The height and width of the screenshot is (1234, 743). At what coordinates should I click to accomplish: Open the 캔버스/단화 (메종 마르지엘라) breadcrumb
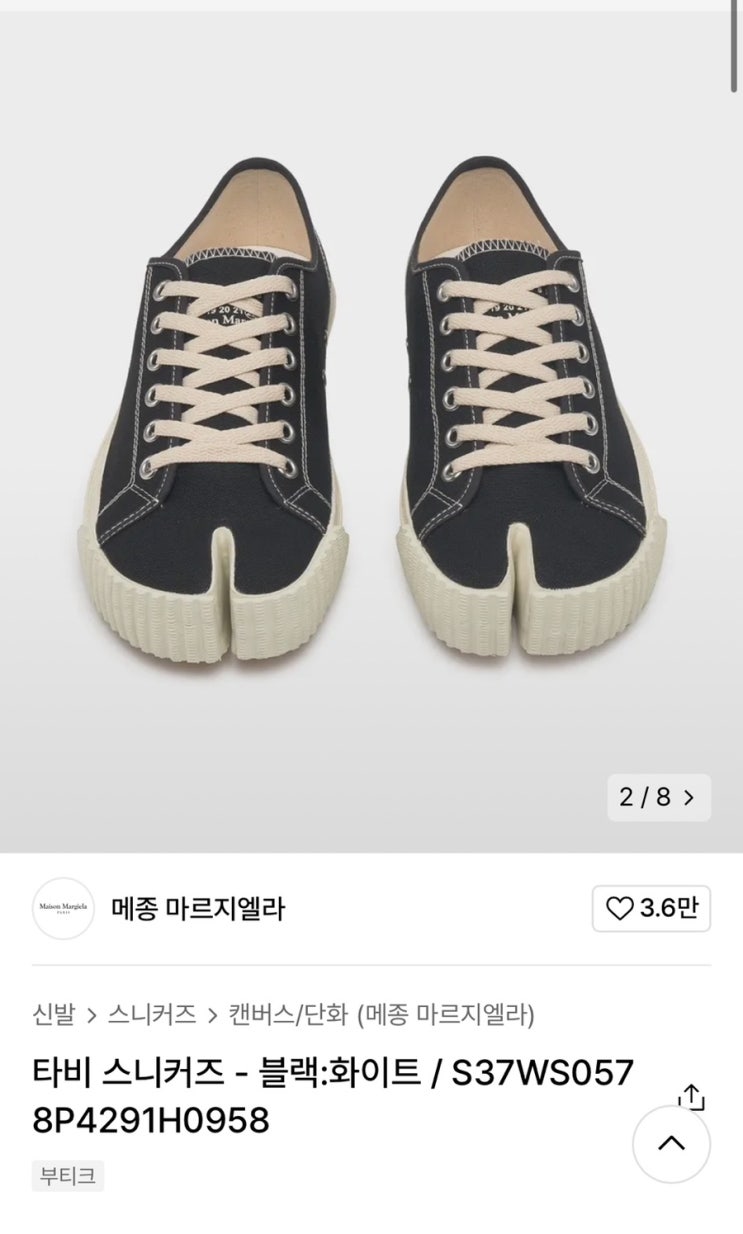click(382, 1015)
